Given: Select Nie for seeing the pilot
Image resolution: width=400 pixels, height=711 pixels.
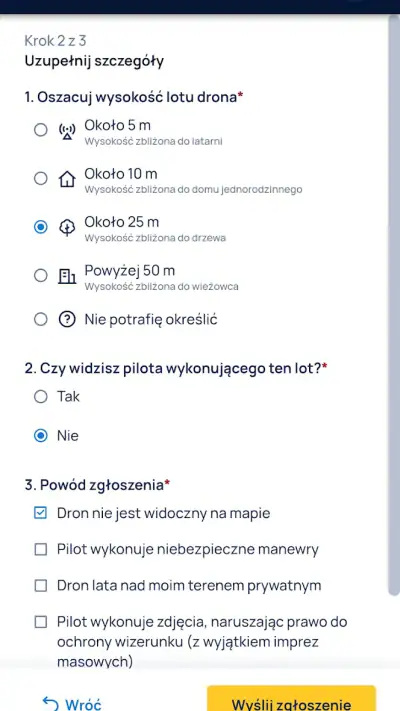Looking at the screenshot, I should click(x=41, y=436).
